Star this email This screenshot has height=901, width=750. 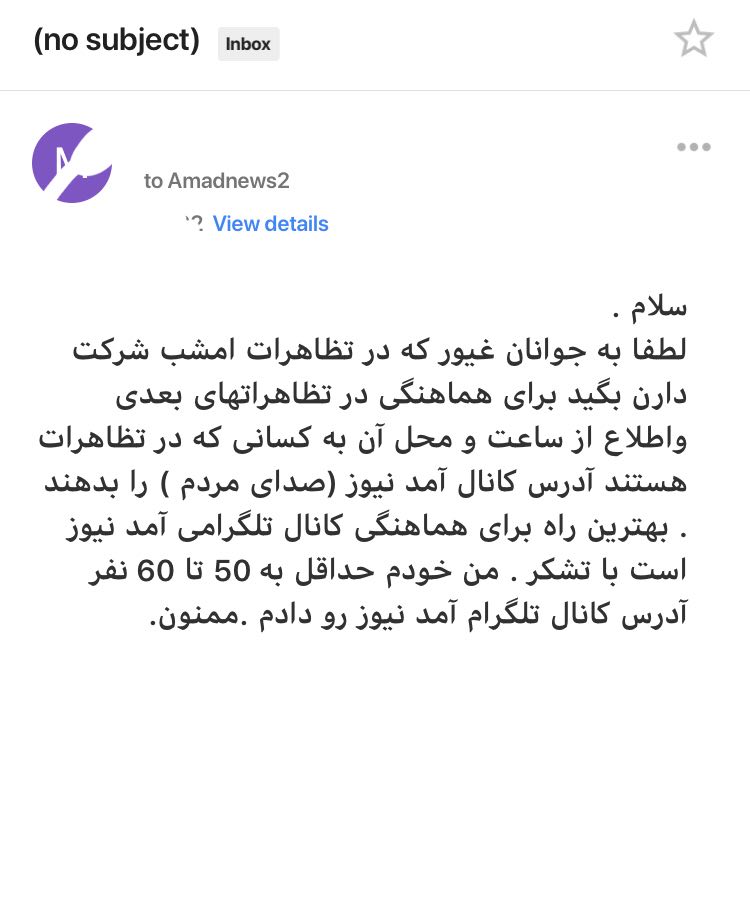click(x=693, y=40)
